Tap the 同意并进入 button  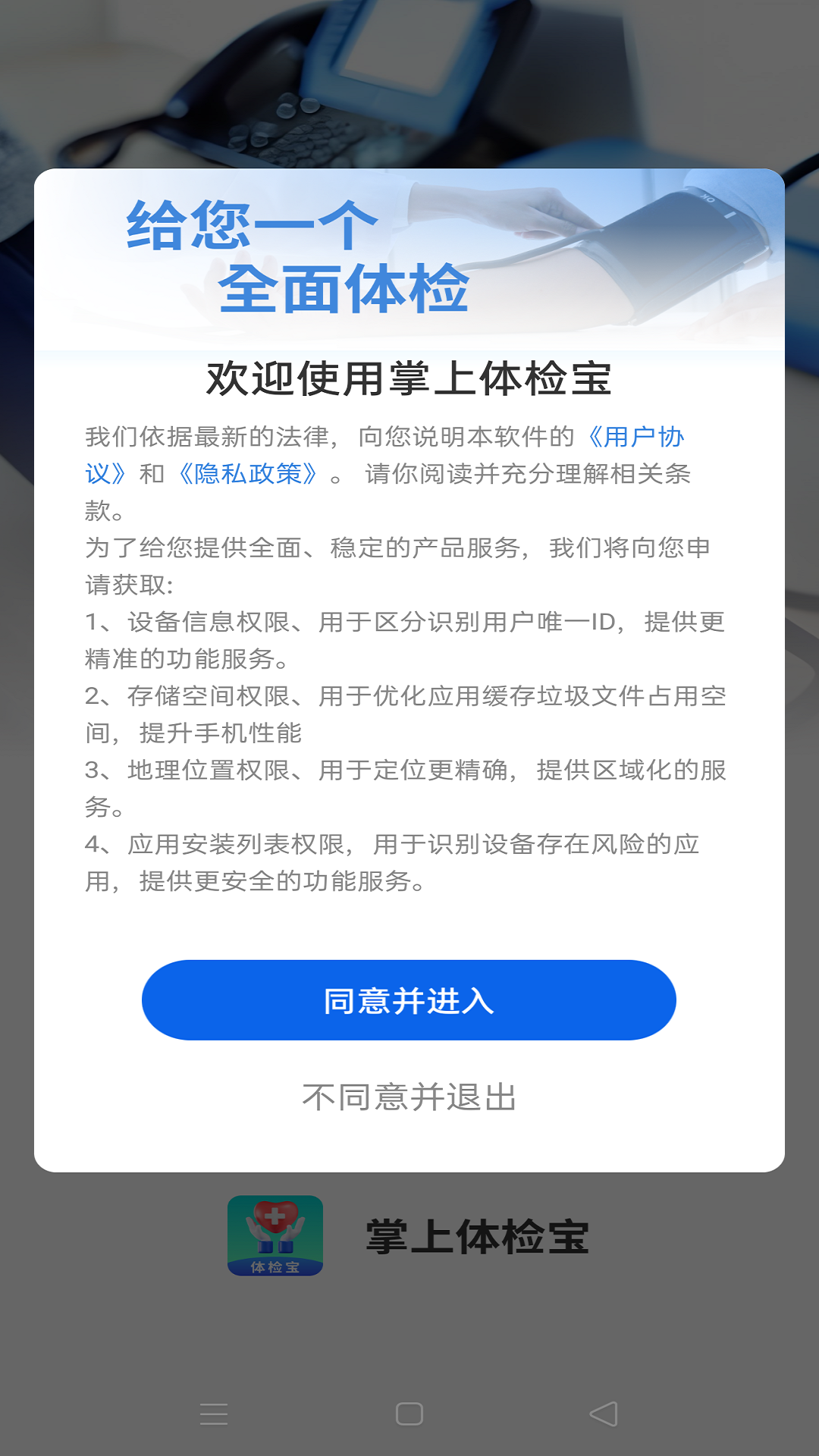[x=409, y=999]
